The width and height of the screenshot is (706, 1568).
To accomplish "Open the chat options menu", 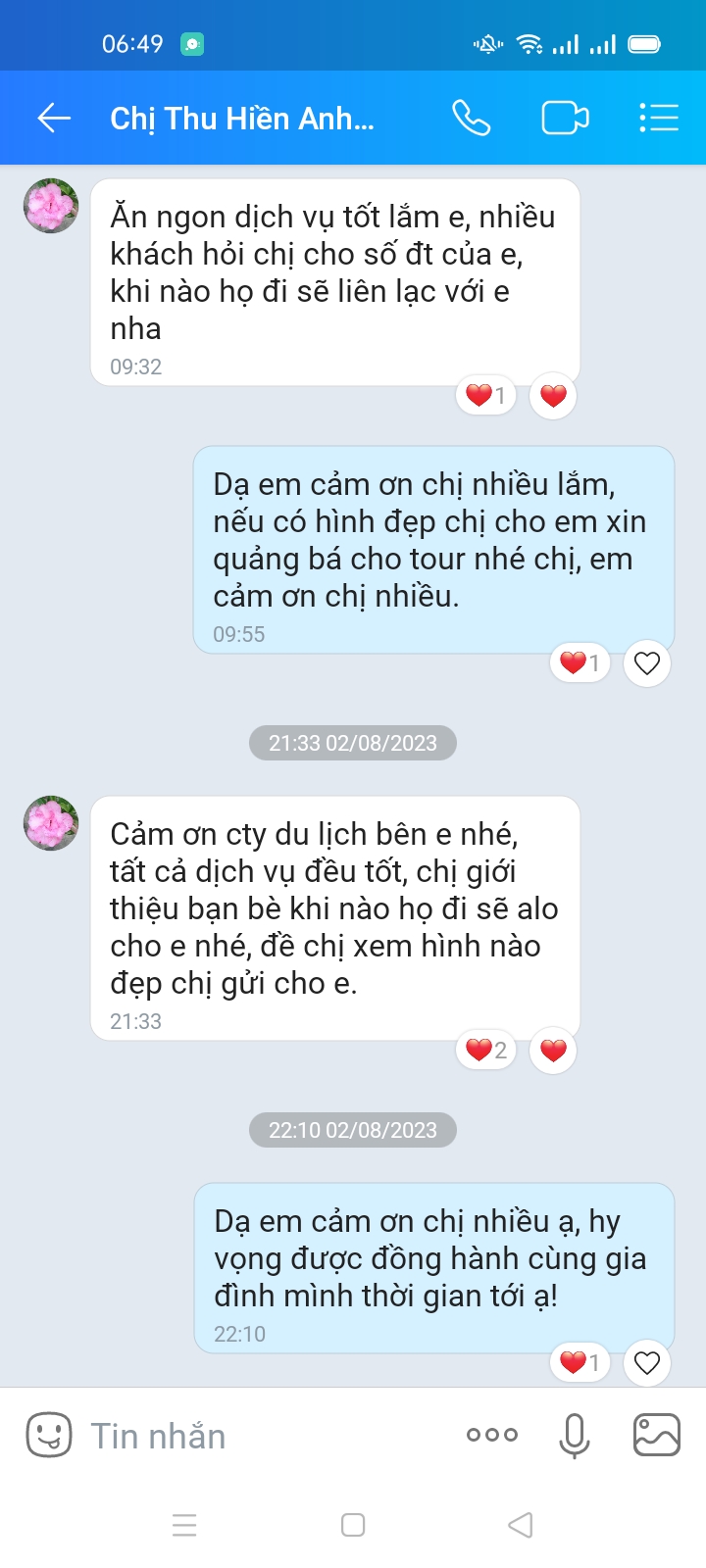I will coord(658,119).
